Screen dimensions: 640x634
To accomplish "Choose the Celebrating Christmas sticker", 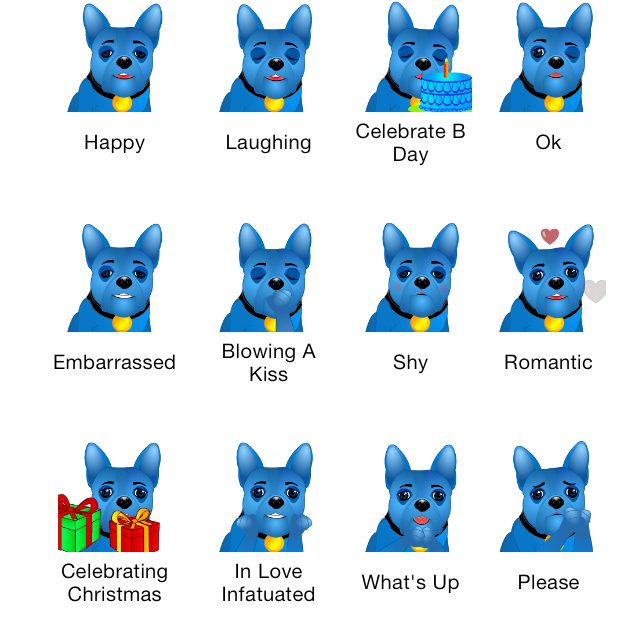I will (x=114, y=500).
